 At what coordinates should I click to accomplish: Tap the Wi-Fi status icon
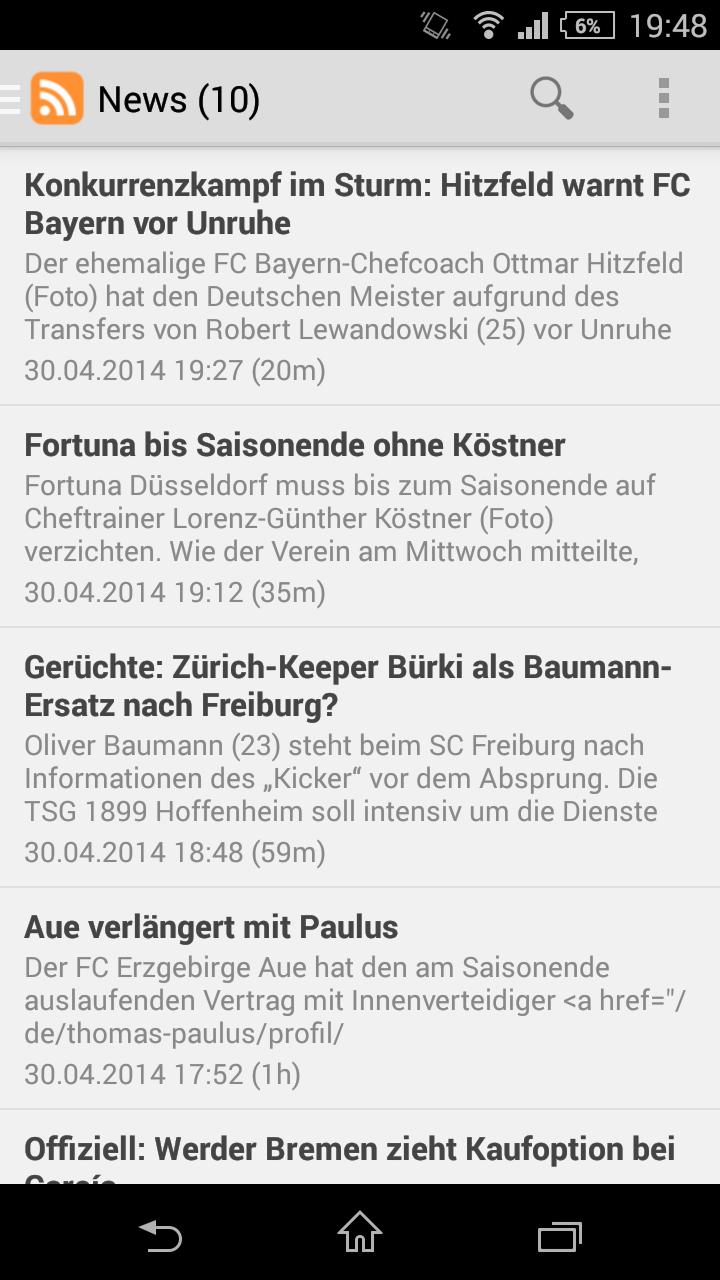[487, 24]
